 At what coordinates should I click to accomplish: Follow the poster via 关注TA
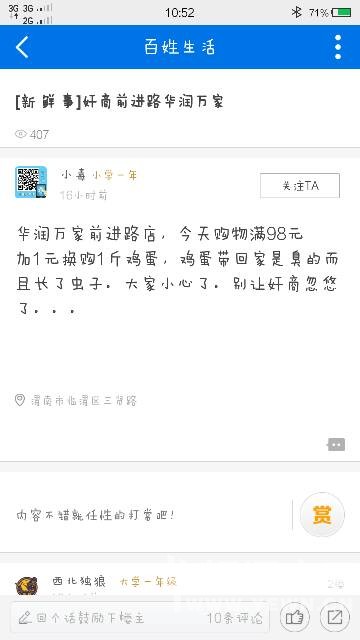[300, 186]
